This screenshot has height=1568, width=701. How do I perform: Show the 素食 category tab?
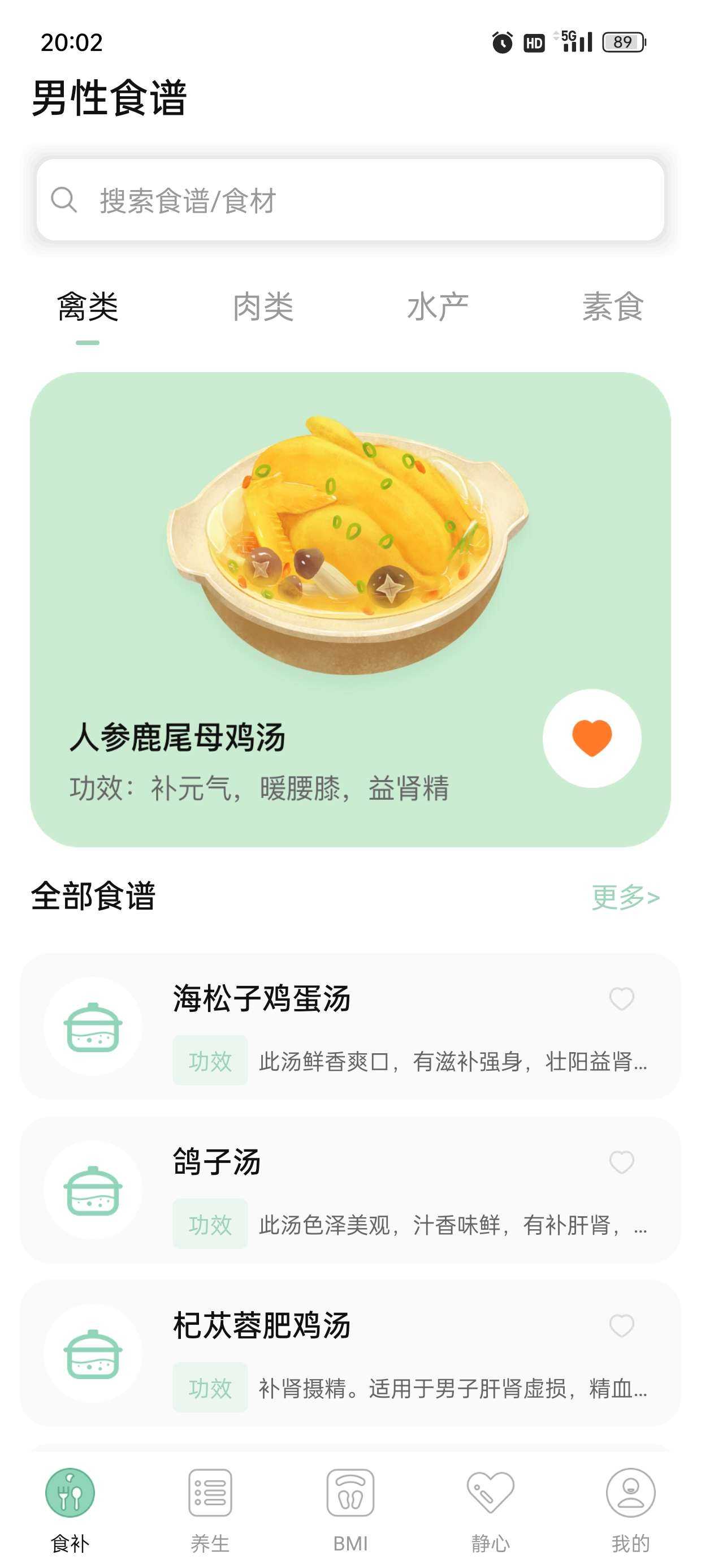[612, 306]
